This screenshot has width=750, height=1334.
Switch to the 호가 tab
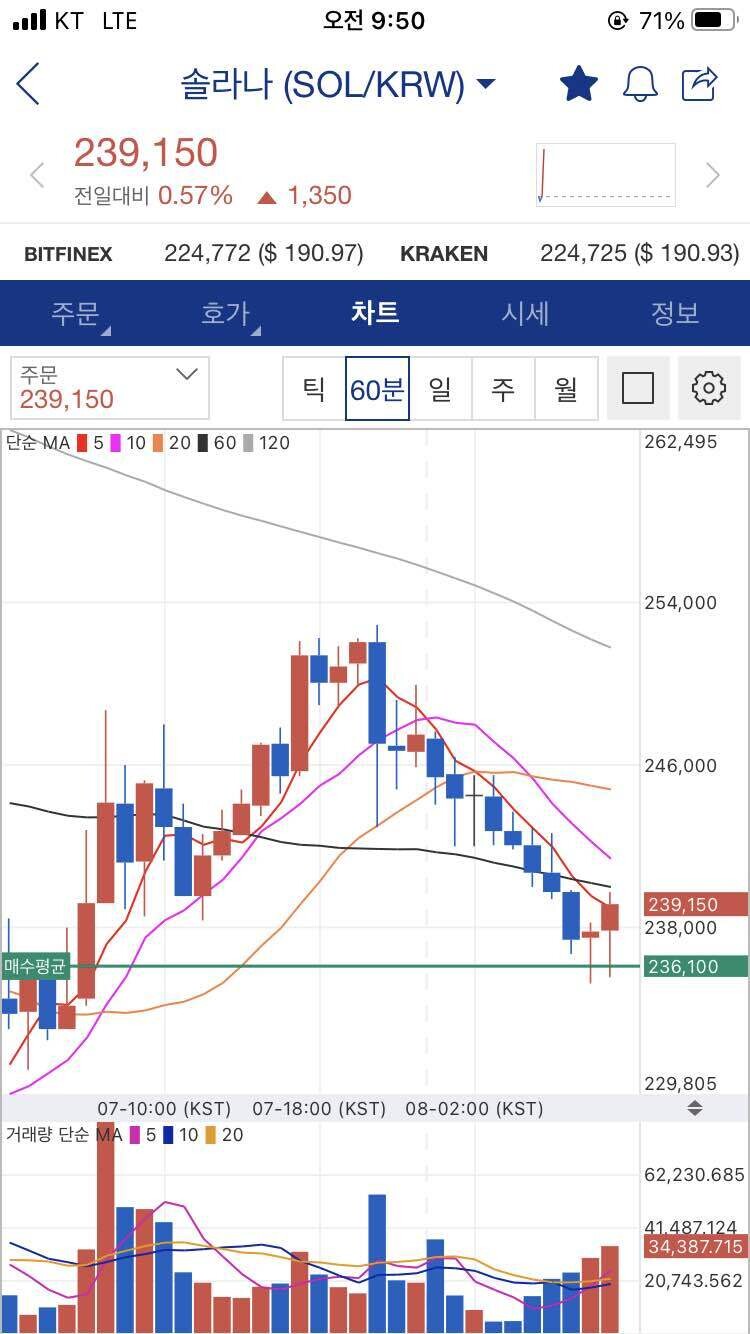coord(225,313)
